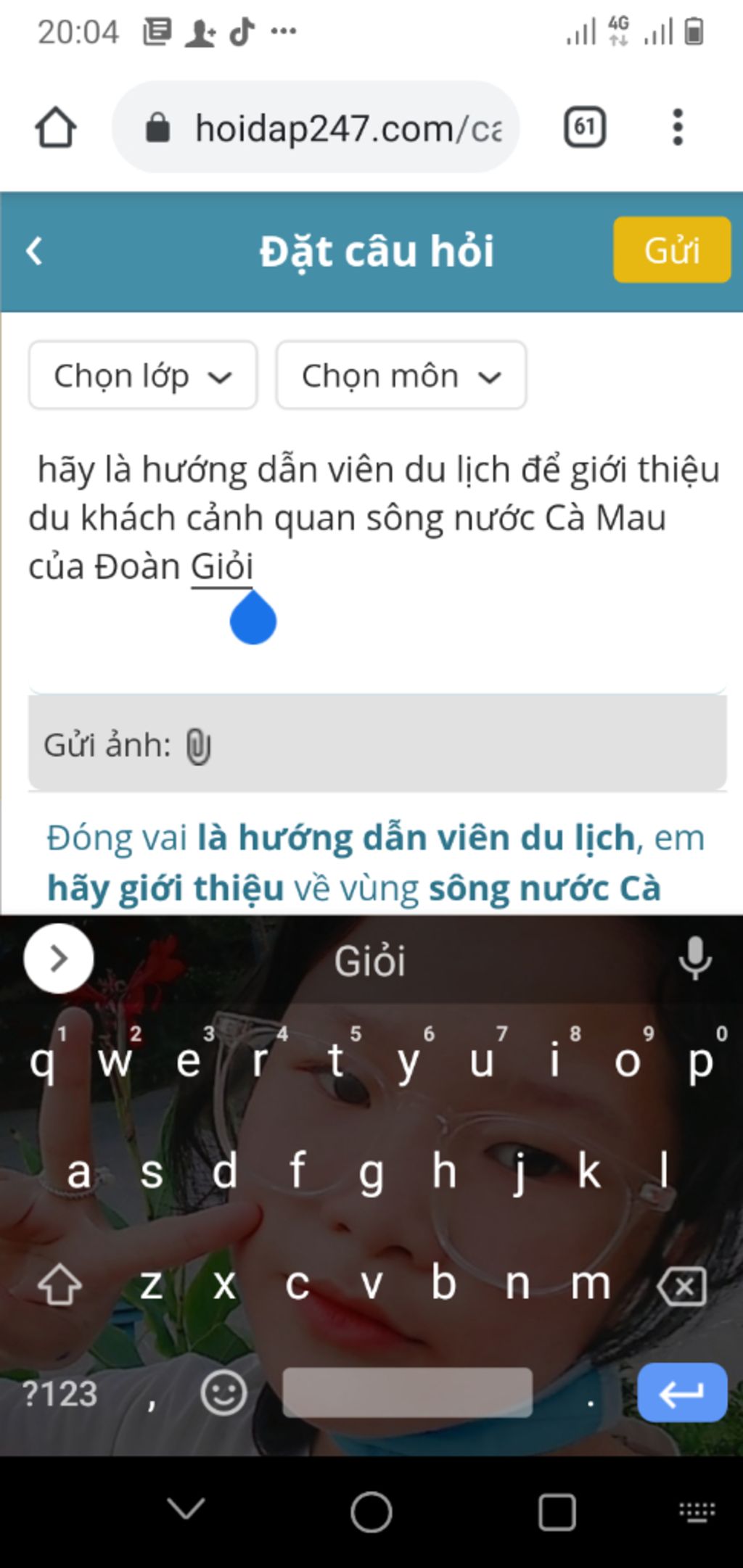Screen dimensions: 743x1568
Task: Open the browser tab switcher
Action: tap(585, 128)
